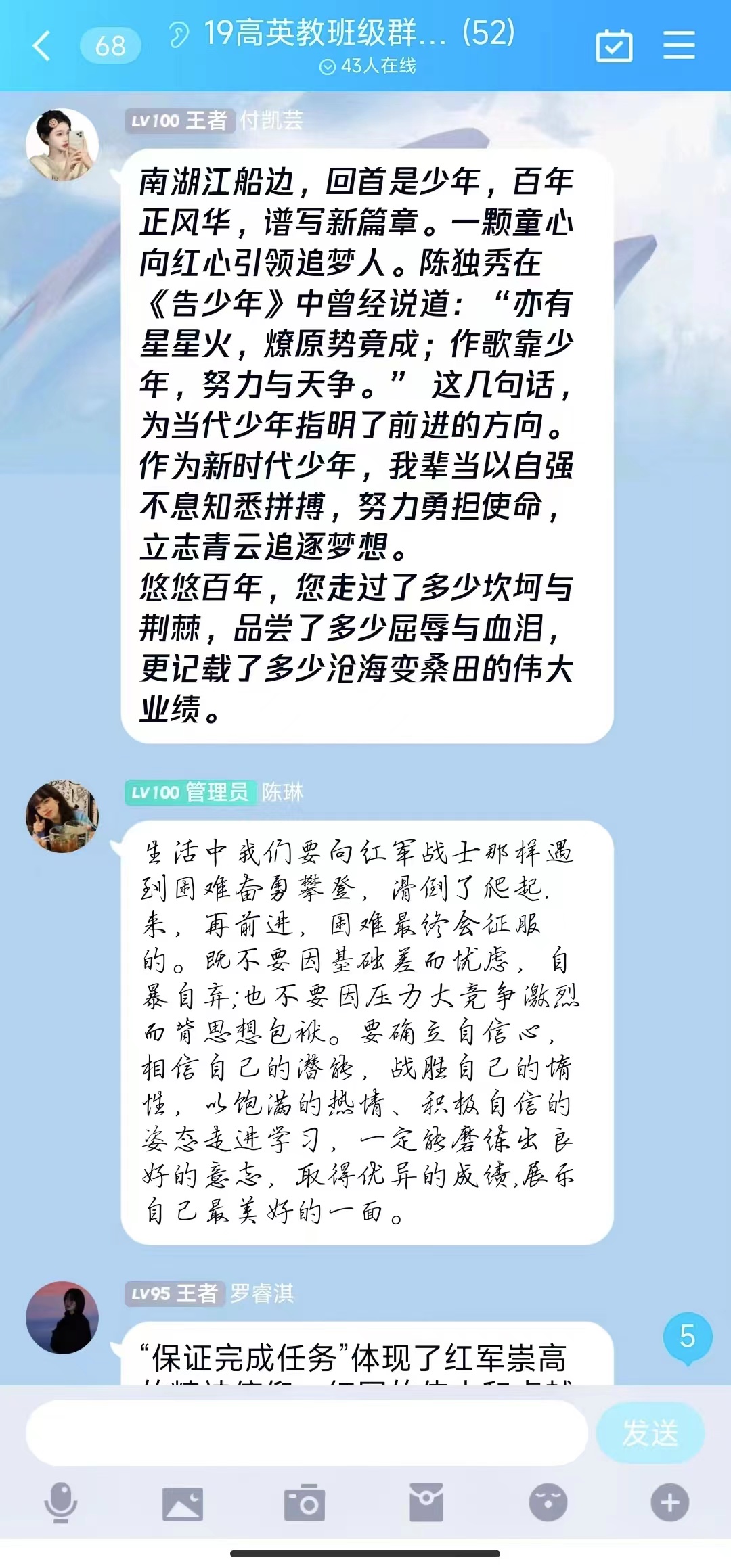
Task: Open the photo gallery picker
Action: [182, 1503]
